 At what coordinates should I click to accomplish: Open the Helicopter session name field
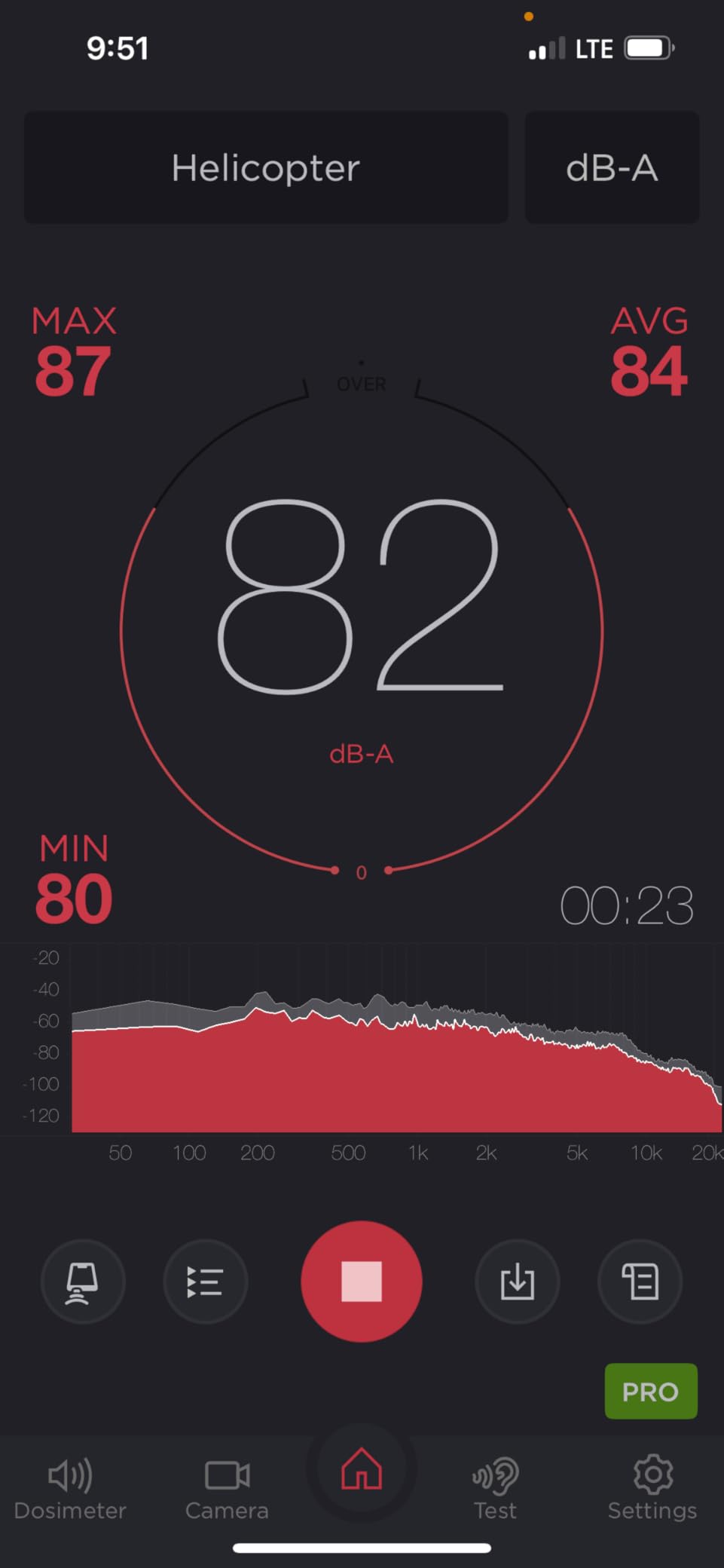(266, 167)
